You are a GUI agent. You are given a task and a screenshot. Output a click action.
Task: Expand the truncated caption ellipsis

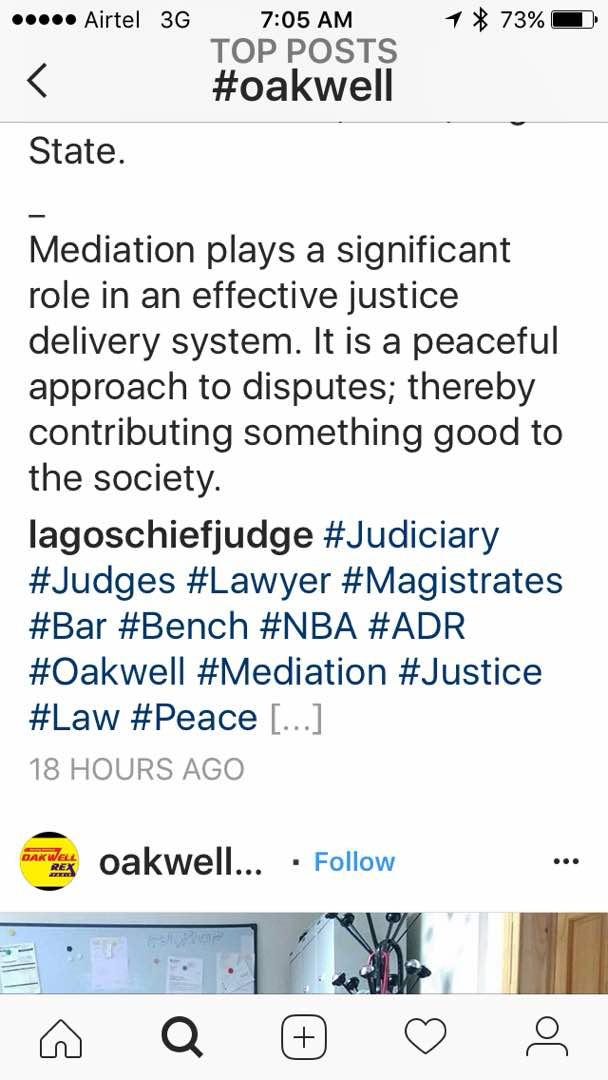click(x=296, y=719)
